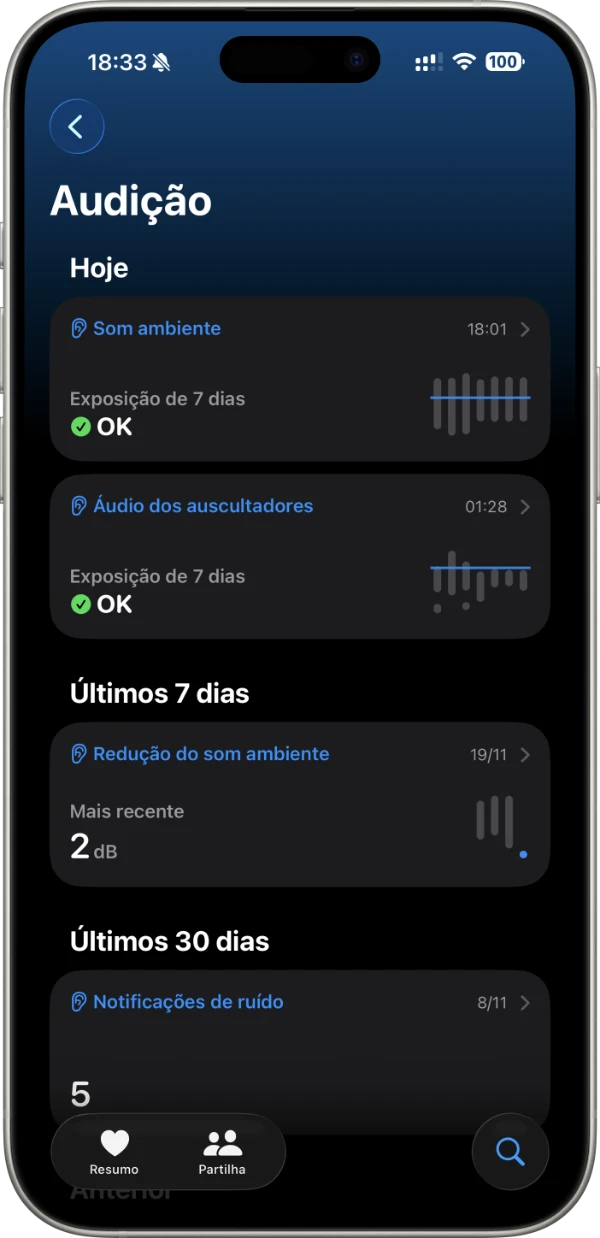Screen dimensions: 600x1238
Task: View Redução do som ambiente data
Action: point(299,804)
